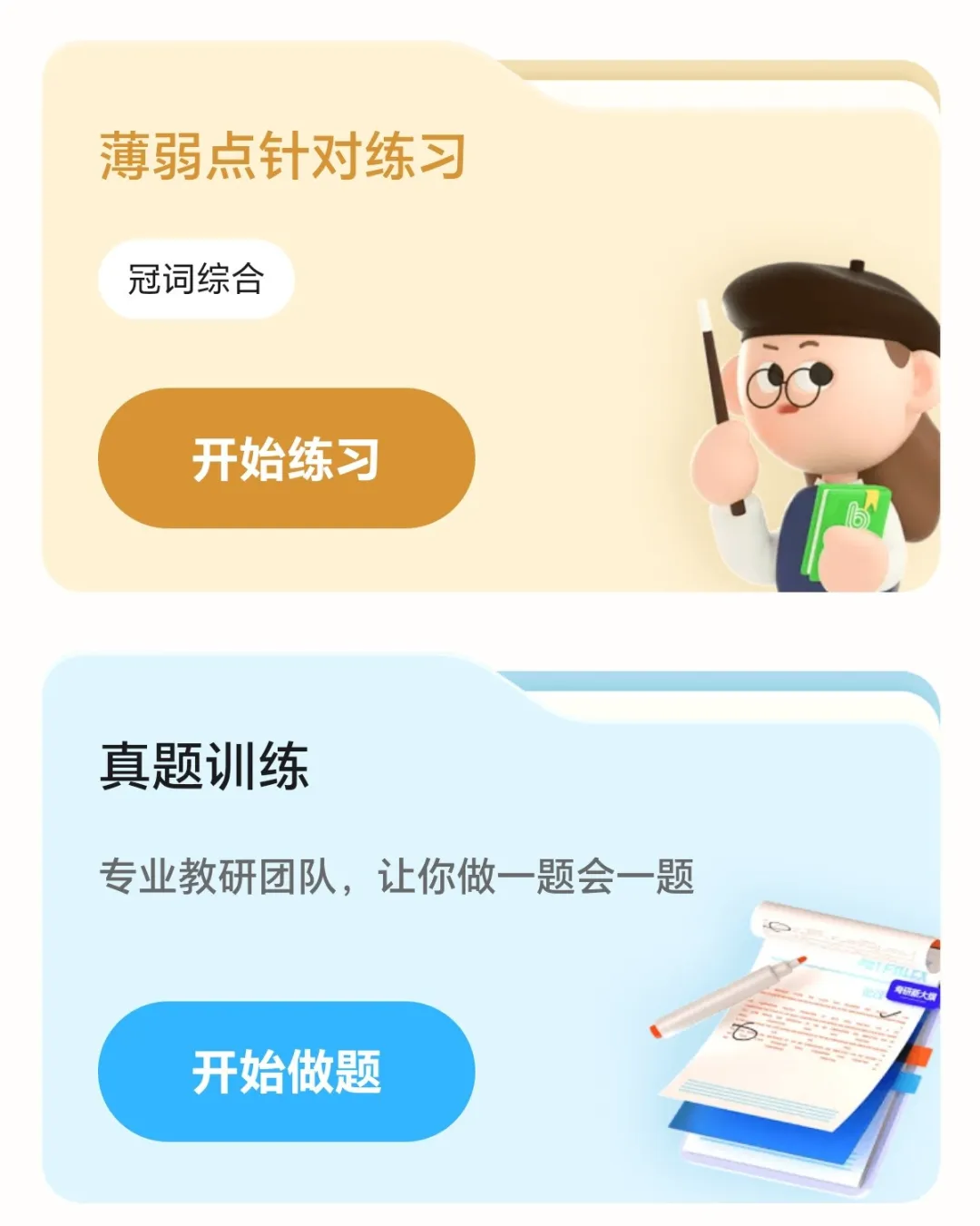Start 真题训练 with 开始做题
The width and height of the screenshot is (980, 1226).
pyautogui.click(x=286, y=1072)
